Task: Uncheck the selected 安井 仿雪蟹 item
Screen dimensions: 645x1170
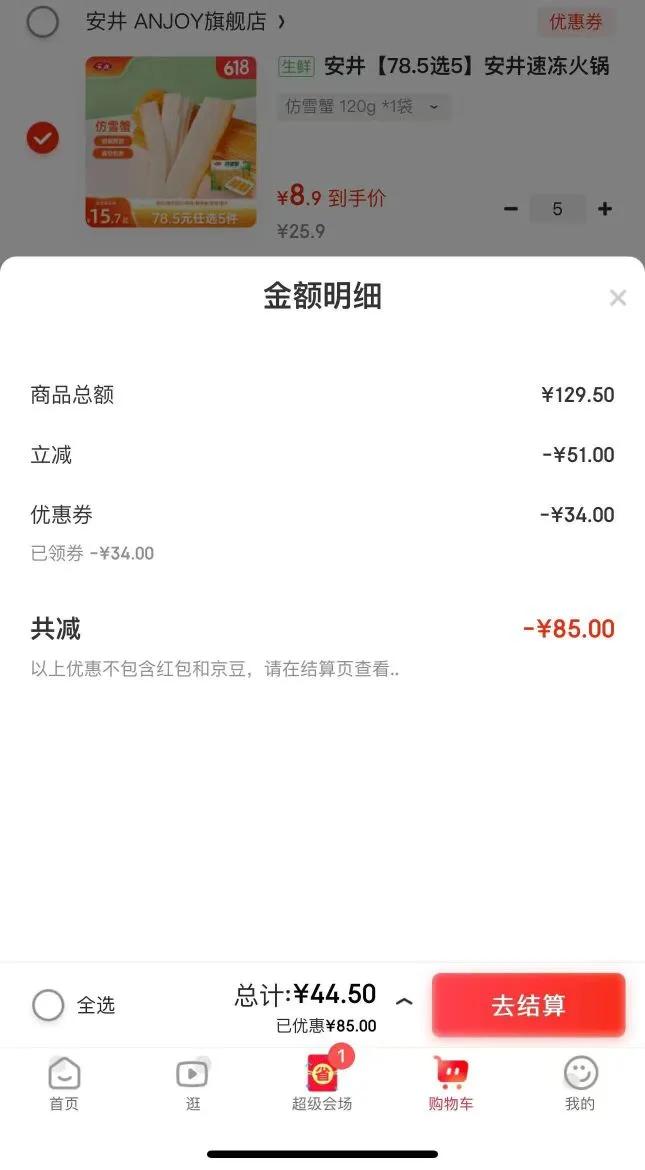Action: (42, 138)
